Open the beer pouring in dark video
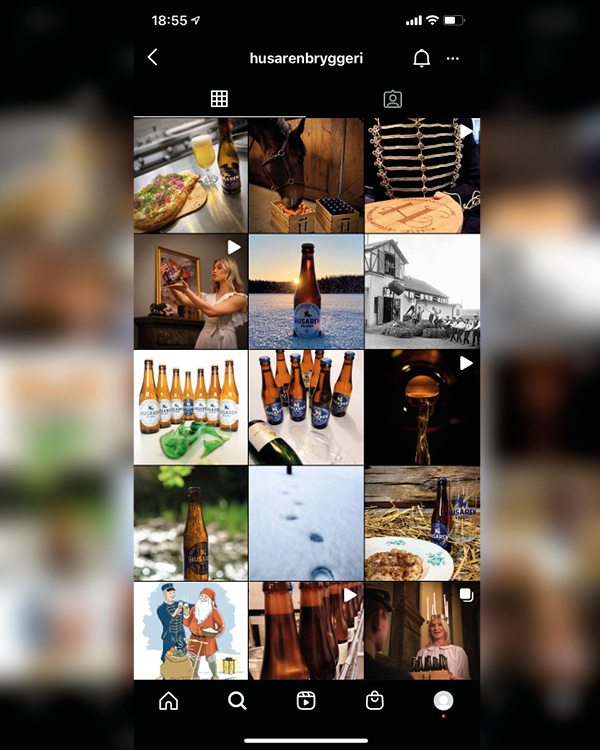600x750 pixels. click(422, 407)
